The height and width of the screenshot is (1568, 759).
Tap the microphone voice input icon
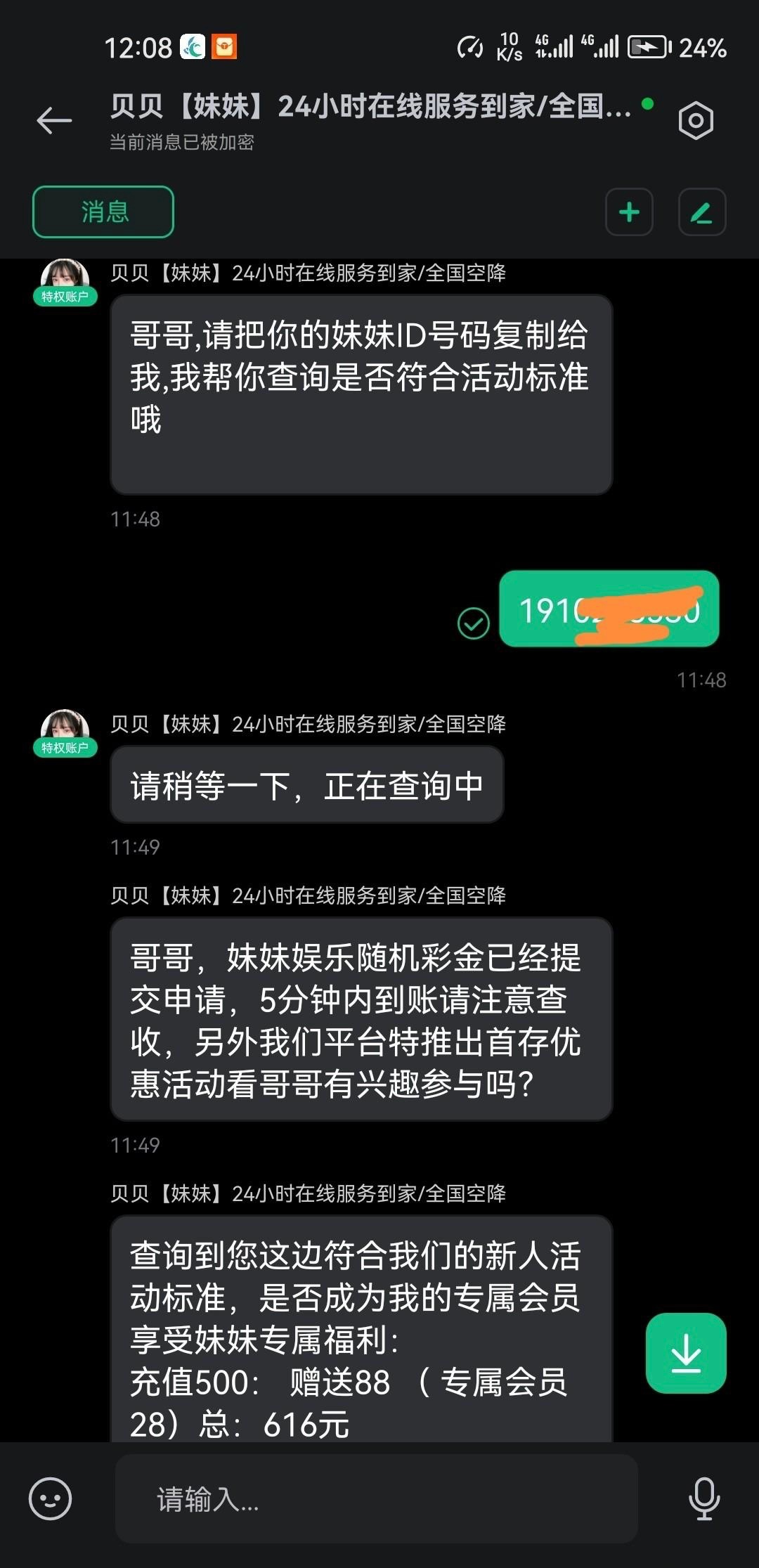point(703,1498)
